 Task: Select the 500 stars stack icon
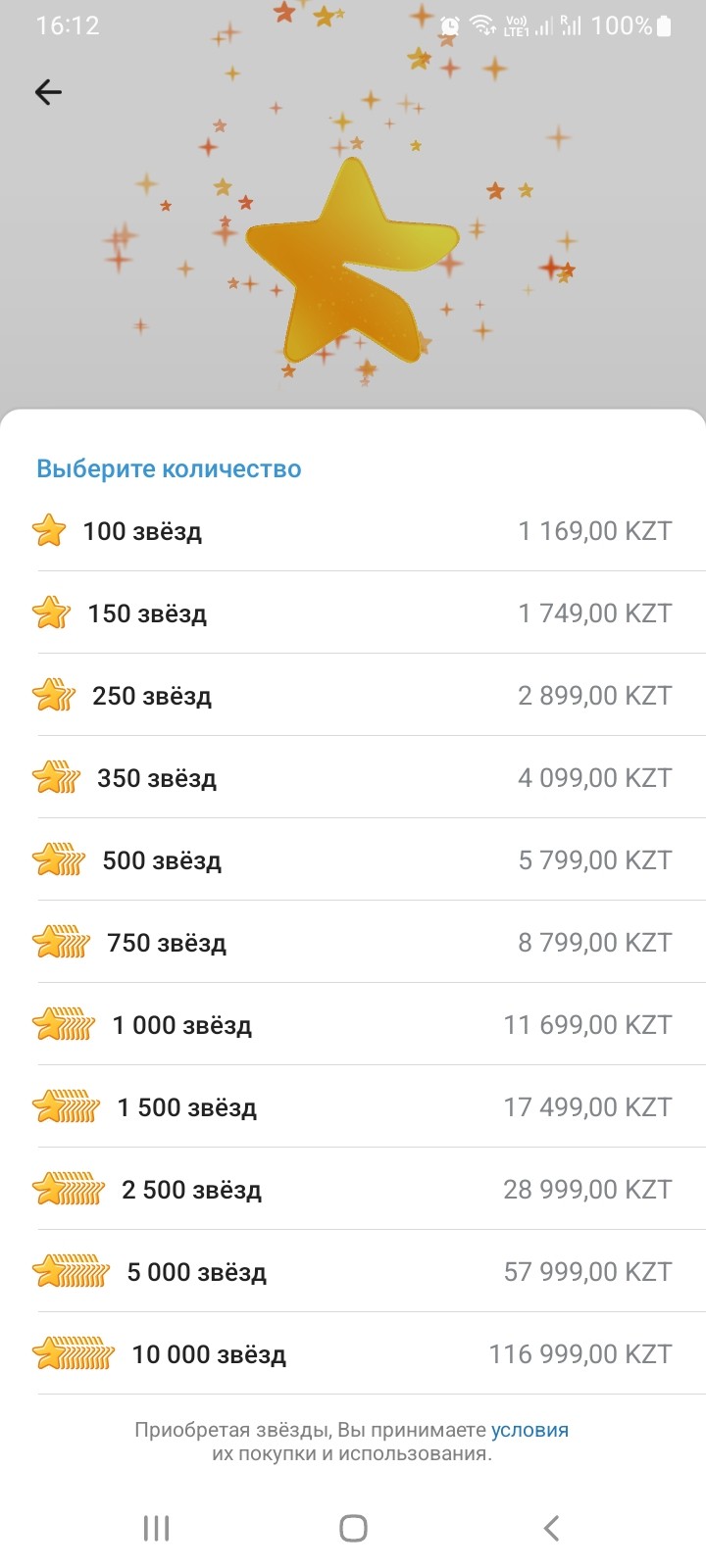pyautogui.click(x=61, y=860)
